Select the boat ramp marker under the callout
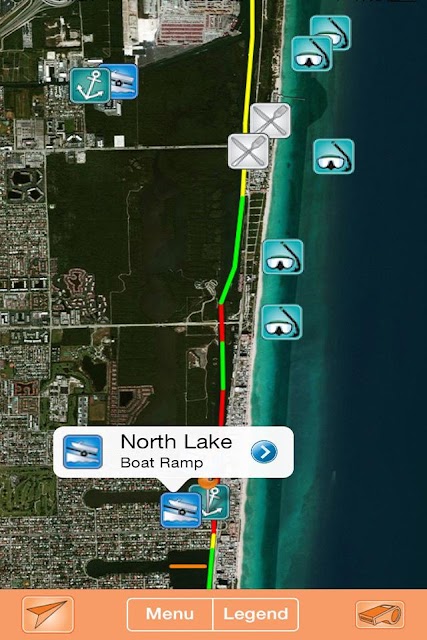Screen dimensions: 427x640 (x=181, y=510)
